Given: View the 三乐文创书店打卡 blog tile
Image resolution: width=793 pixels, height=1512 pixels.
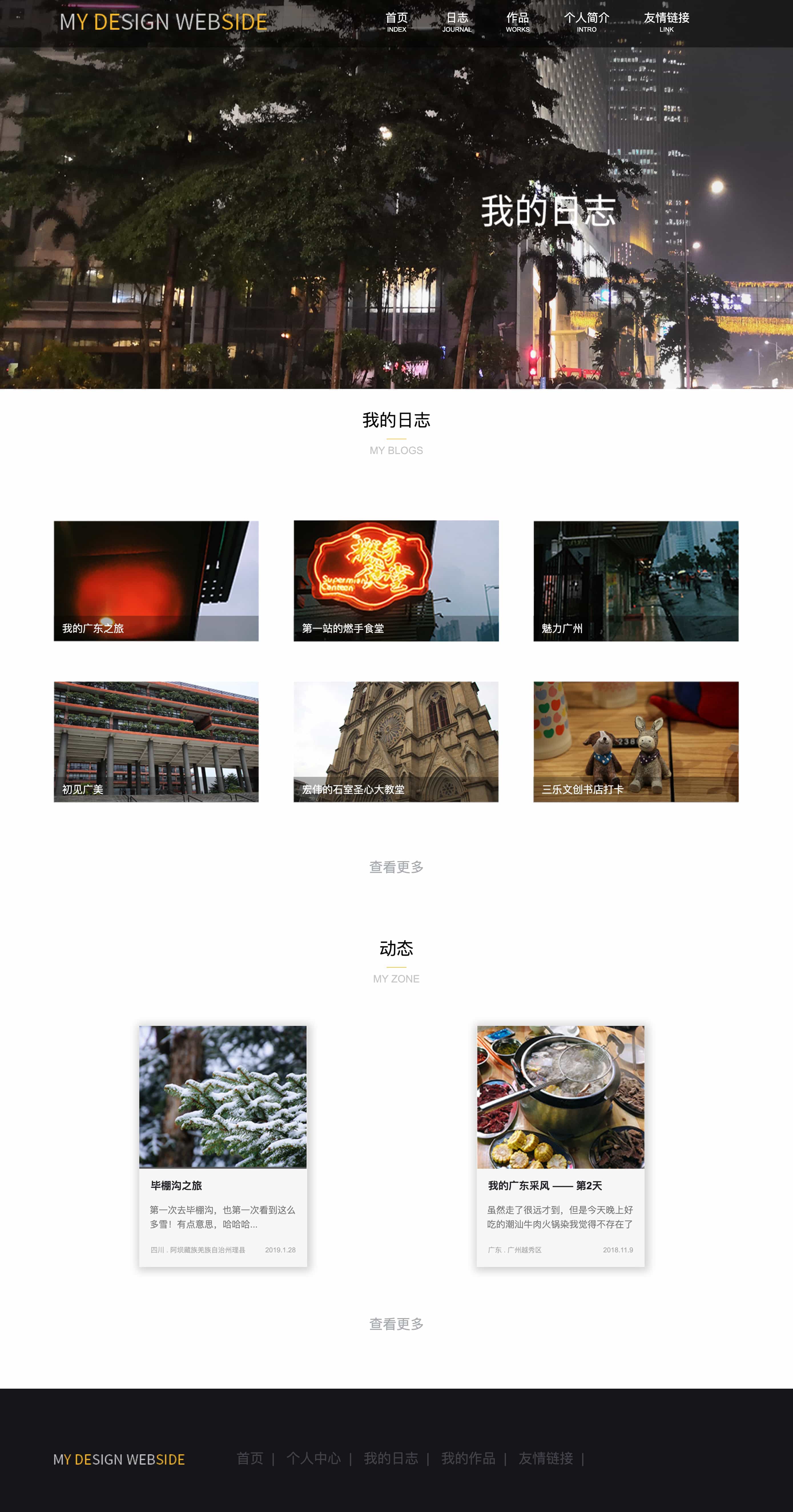Looking at the screenshot, I should pyautogui.click(x=636, y=741).
